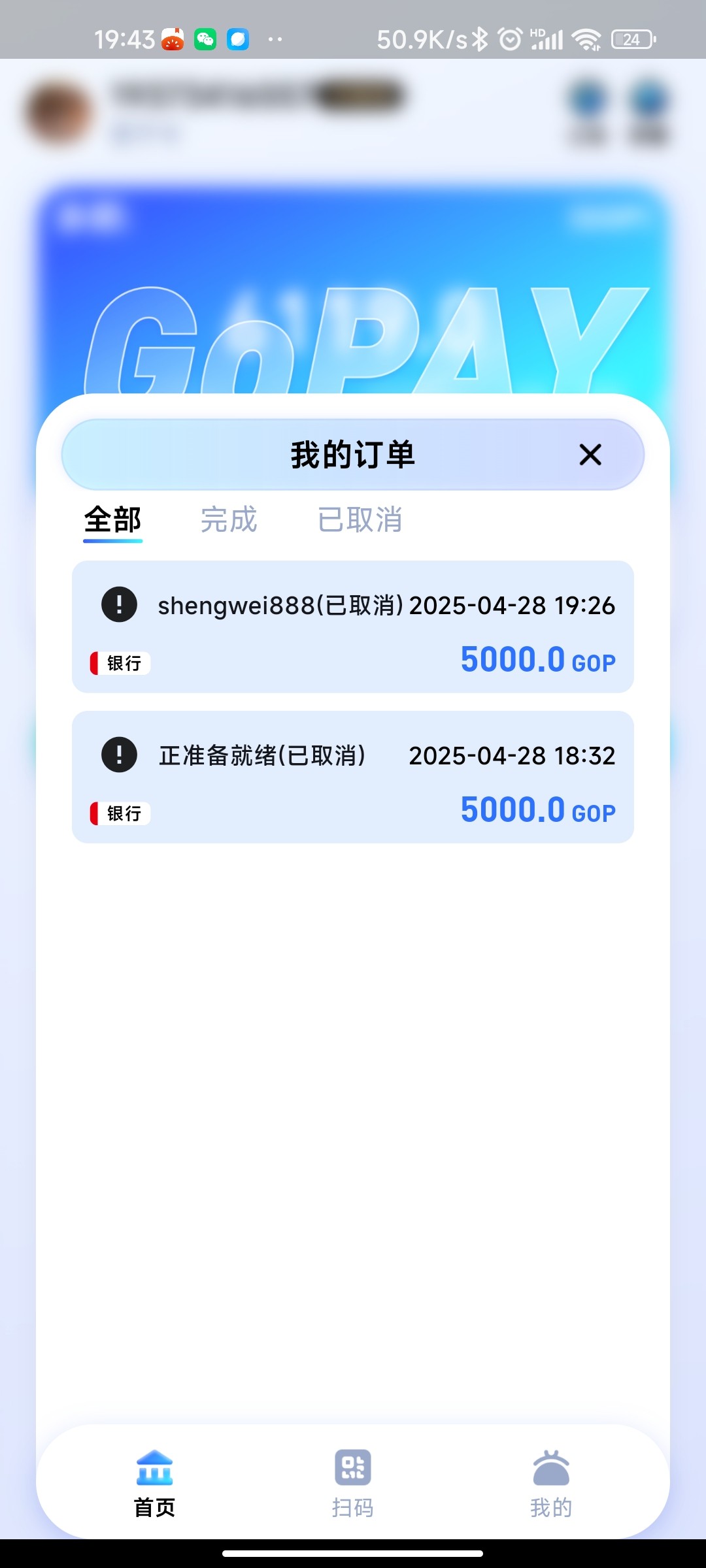Close the 我的订单 orders panel
Image resolution: width=706 pixels, height=1568 pixels.
click(590, 455)
